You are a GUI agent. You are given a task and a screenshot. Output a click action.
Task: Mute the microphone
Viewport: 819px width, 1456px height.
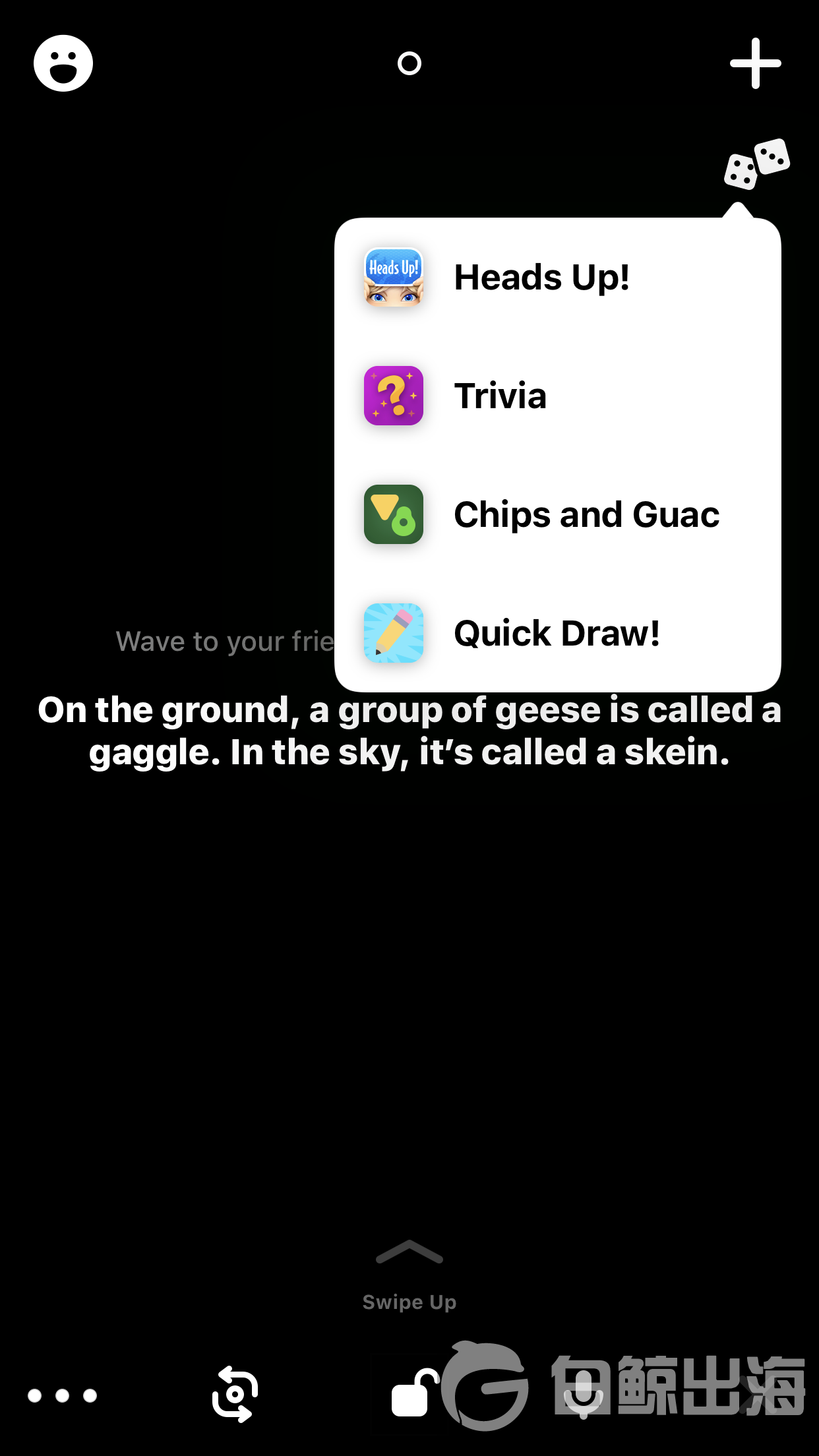coord(583,1395)
